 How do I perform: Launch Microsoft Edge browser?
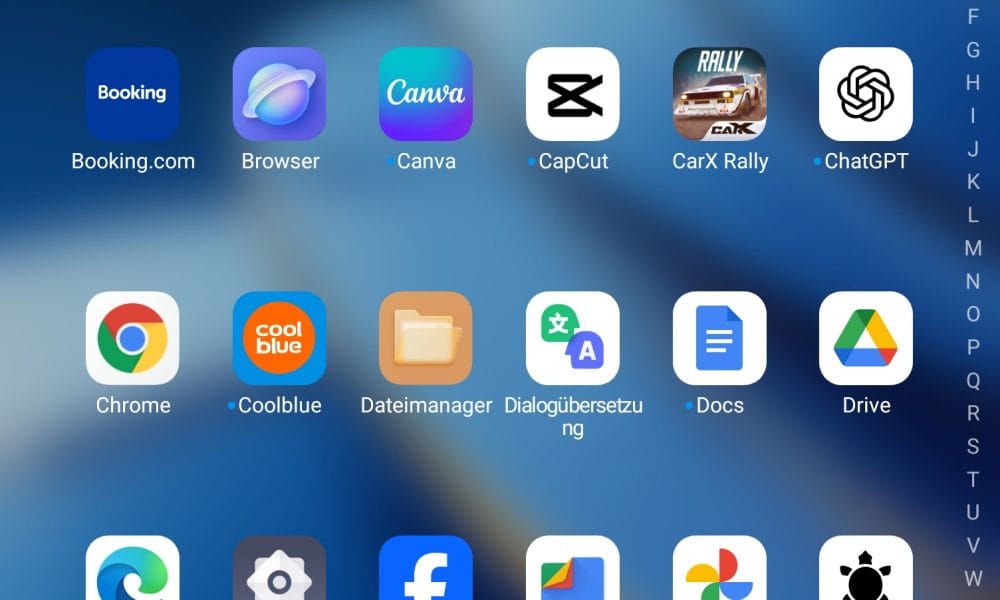132,570
